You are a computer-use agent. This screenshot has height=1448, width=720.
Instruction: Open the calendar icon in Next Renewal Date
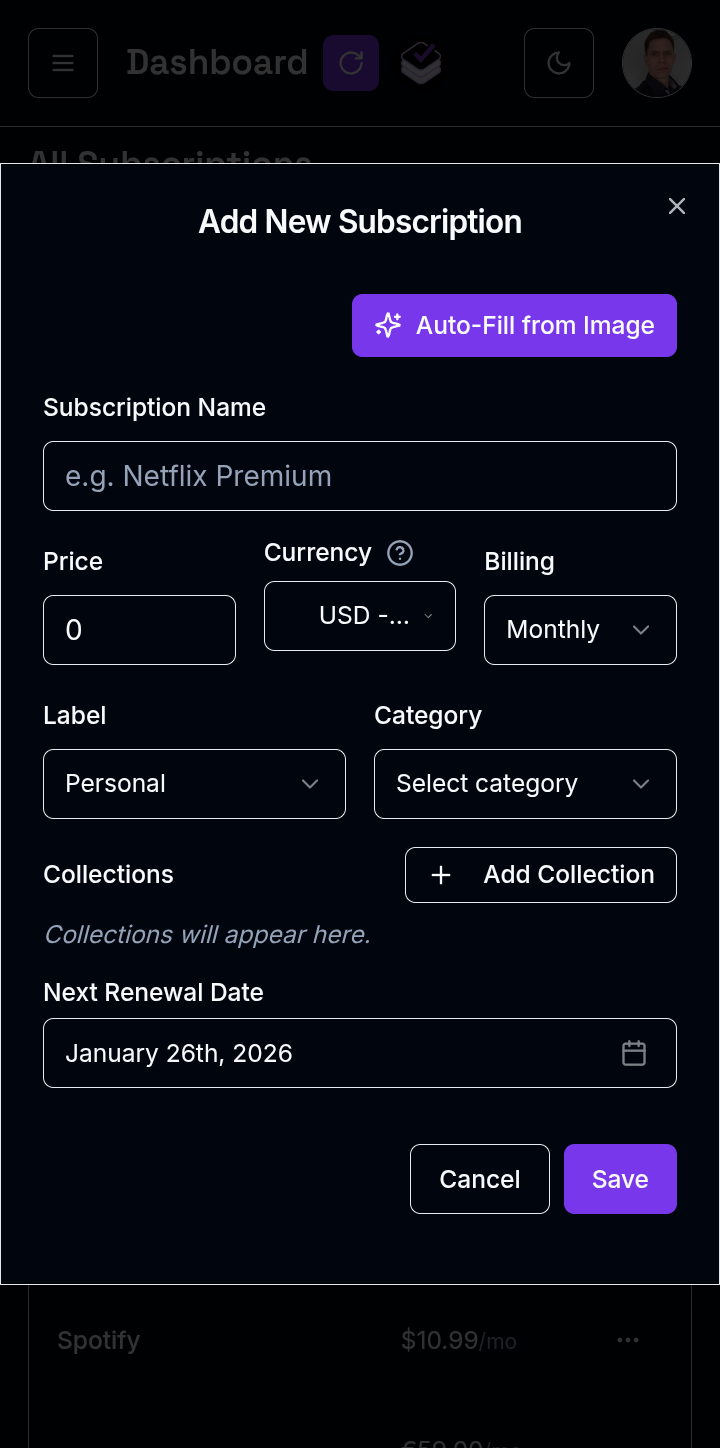tap(633, 1052)
